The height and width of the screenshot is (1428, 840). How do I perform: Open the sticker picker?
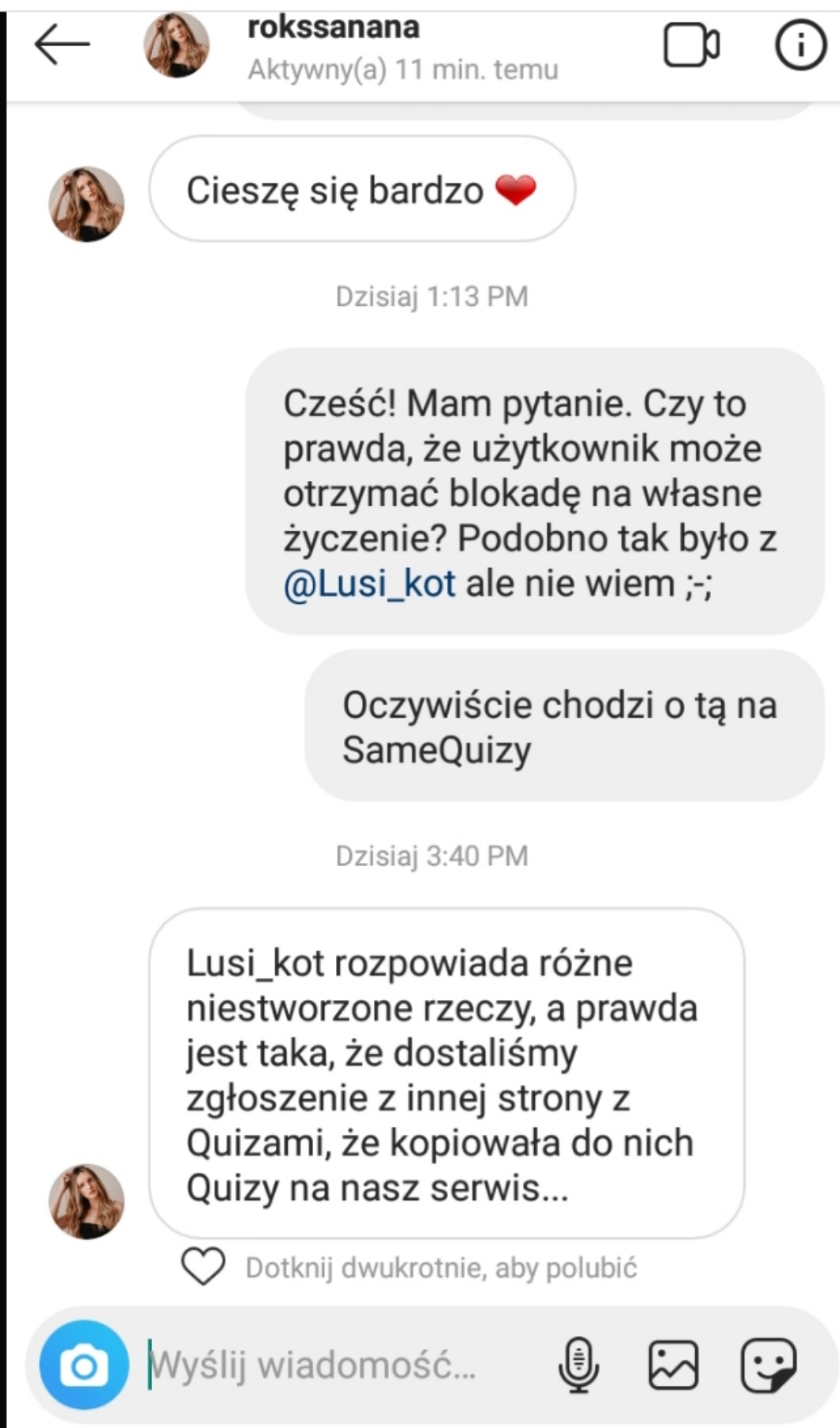767,1365
